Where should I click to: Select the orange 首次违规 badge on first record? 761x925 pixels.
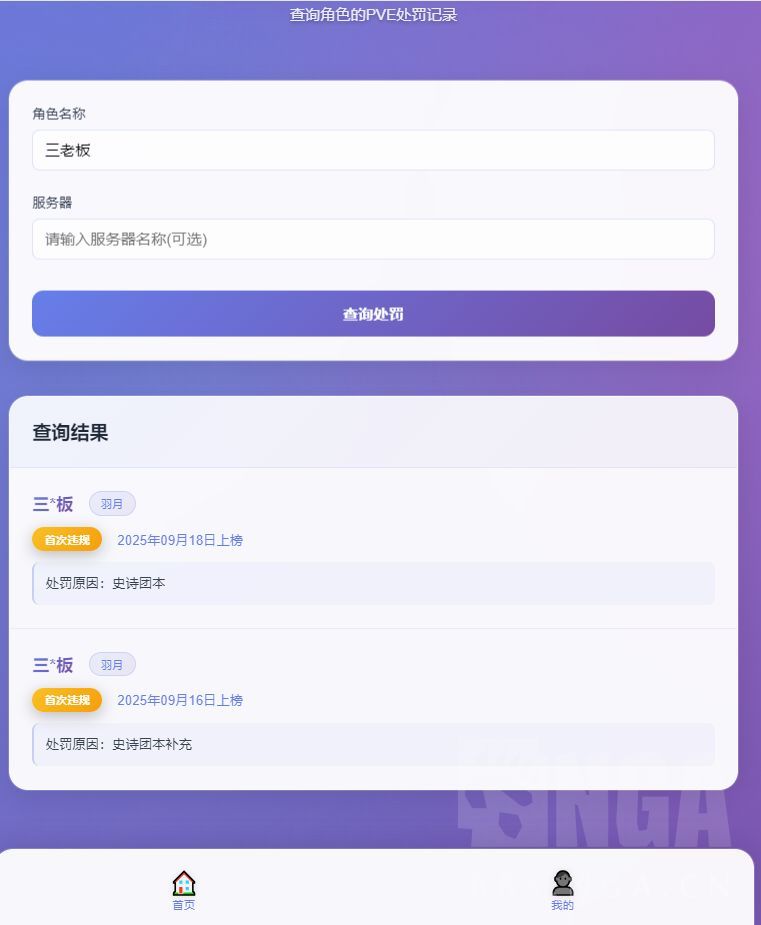(66, 539)
